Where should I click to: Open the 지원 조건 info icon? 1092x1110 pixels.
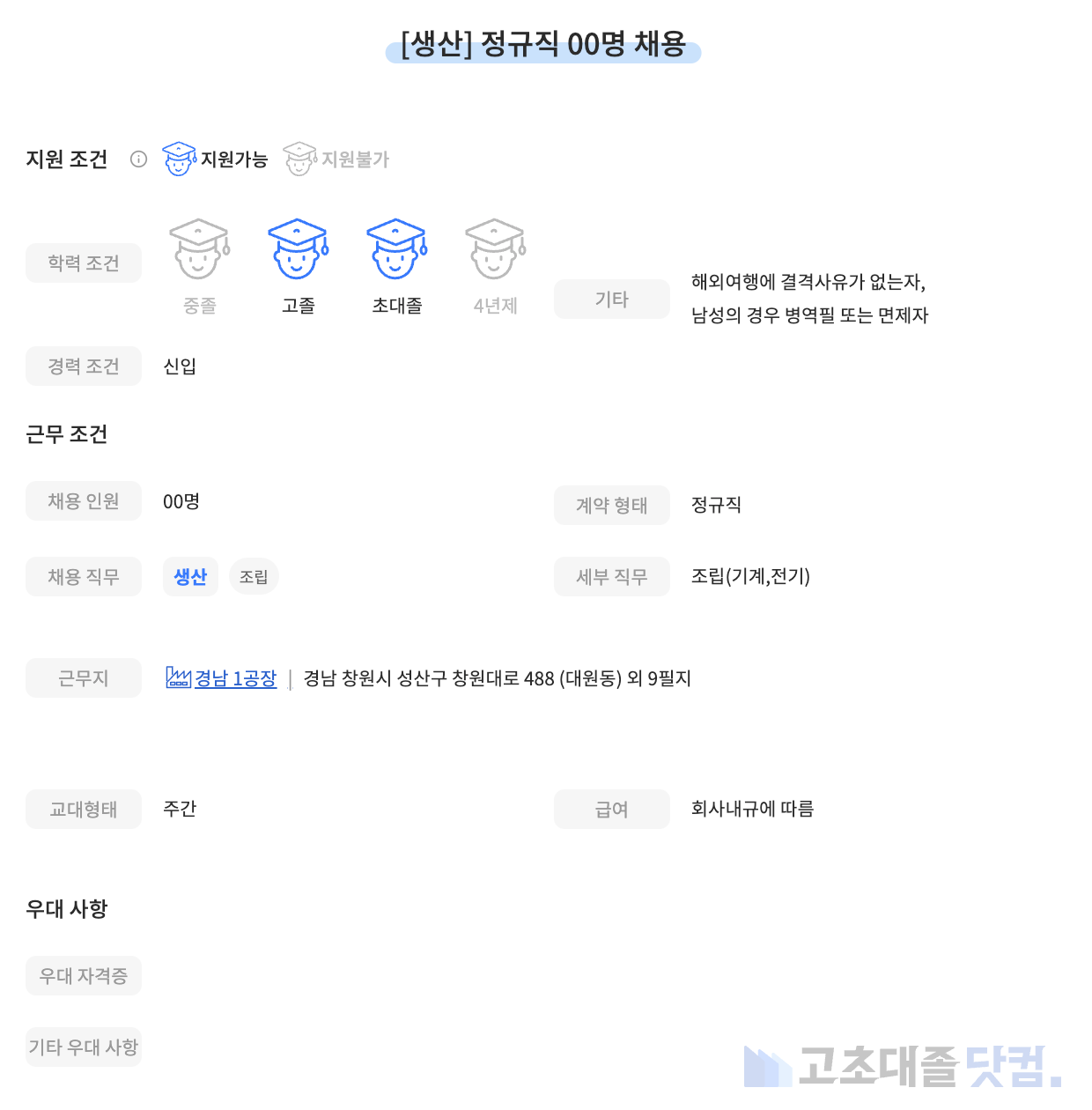click(138, 159)
